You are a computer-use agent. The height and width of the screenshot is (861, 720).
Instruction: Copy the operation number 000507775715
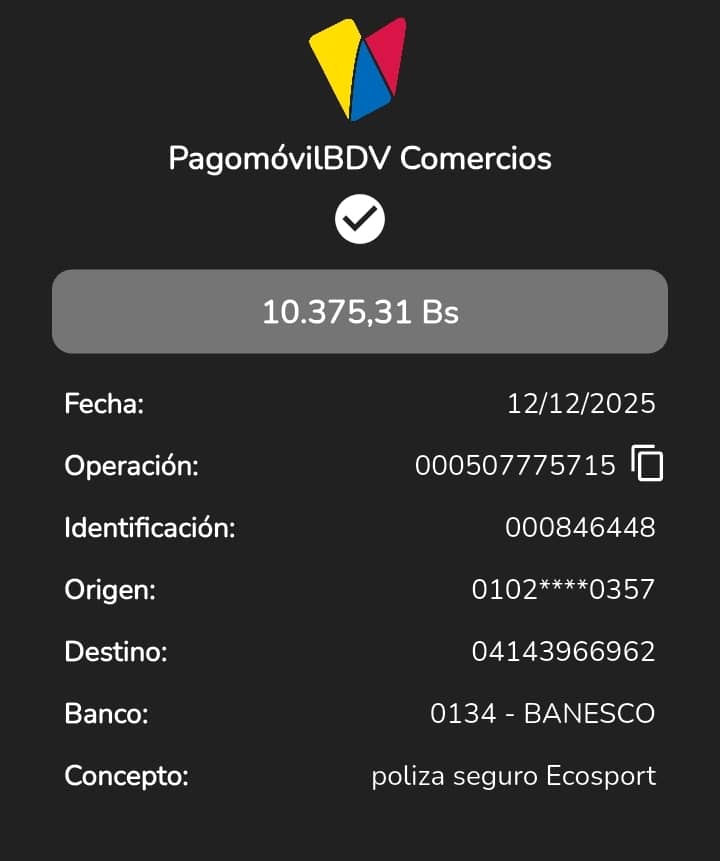647,464
